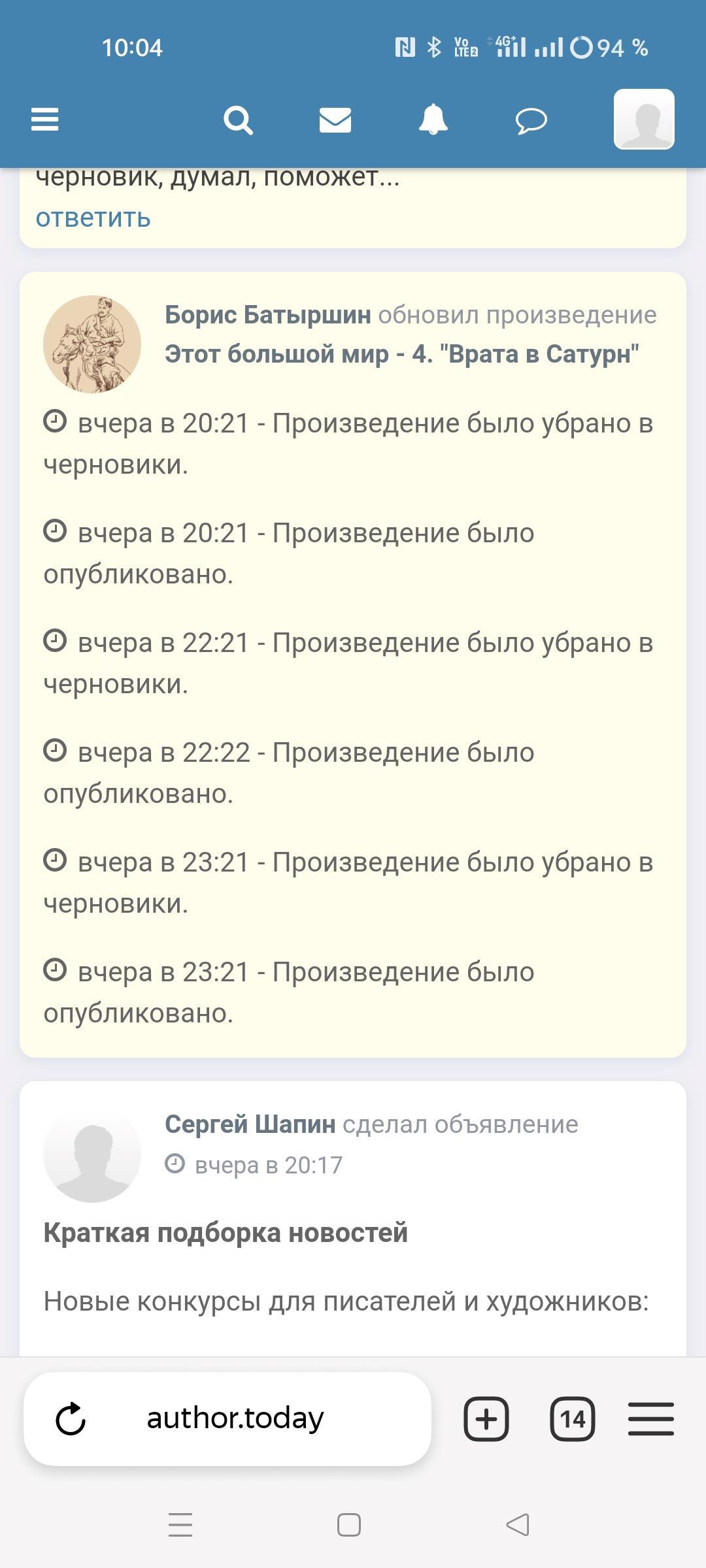The image size is (706, 1568).
Task: Open post "Краткая подборка новостей"
Action: click(226, 1233)
